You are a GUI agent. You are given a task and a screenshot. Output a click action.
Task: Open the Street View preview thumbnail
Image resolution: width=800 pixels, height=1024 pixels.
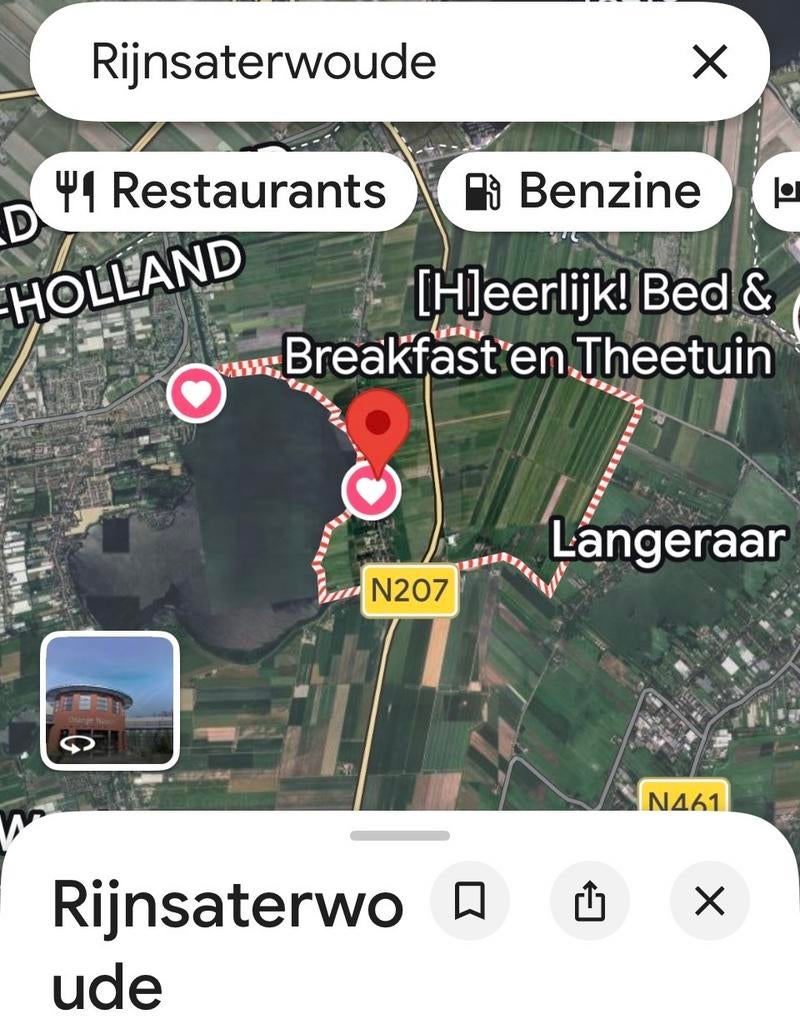click(110, 700)
